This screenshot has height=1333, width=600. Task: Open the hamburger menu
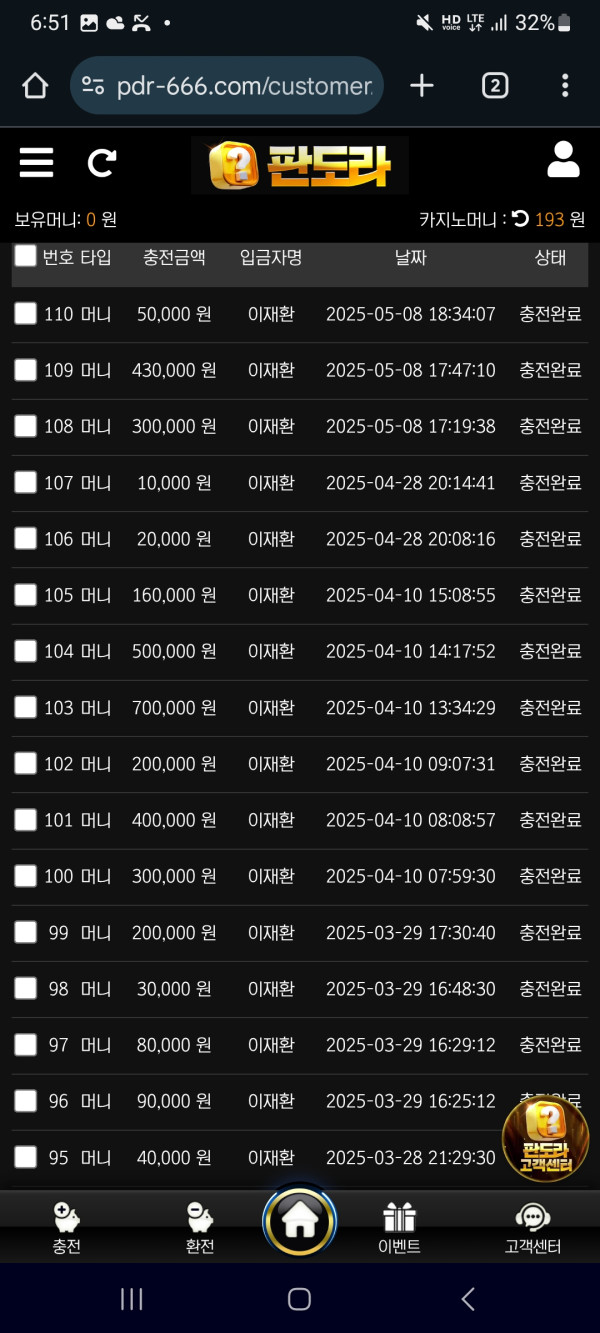[x=36, y=162]
